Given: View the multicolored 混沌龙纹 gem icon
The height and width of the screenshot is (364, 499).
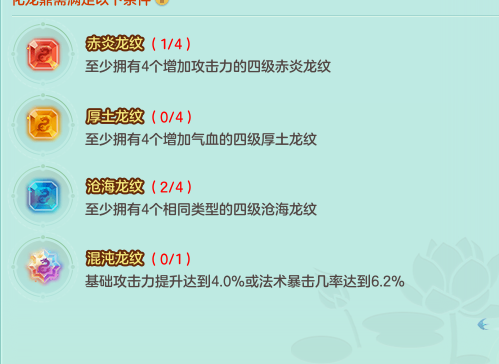Looking at the screenshot, I should 44,267.
